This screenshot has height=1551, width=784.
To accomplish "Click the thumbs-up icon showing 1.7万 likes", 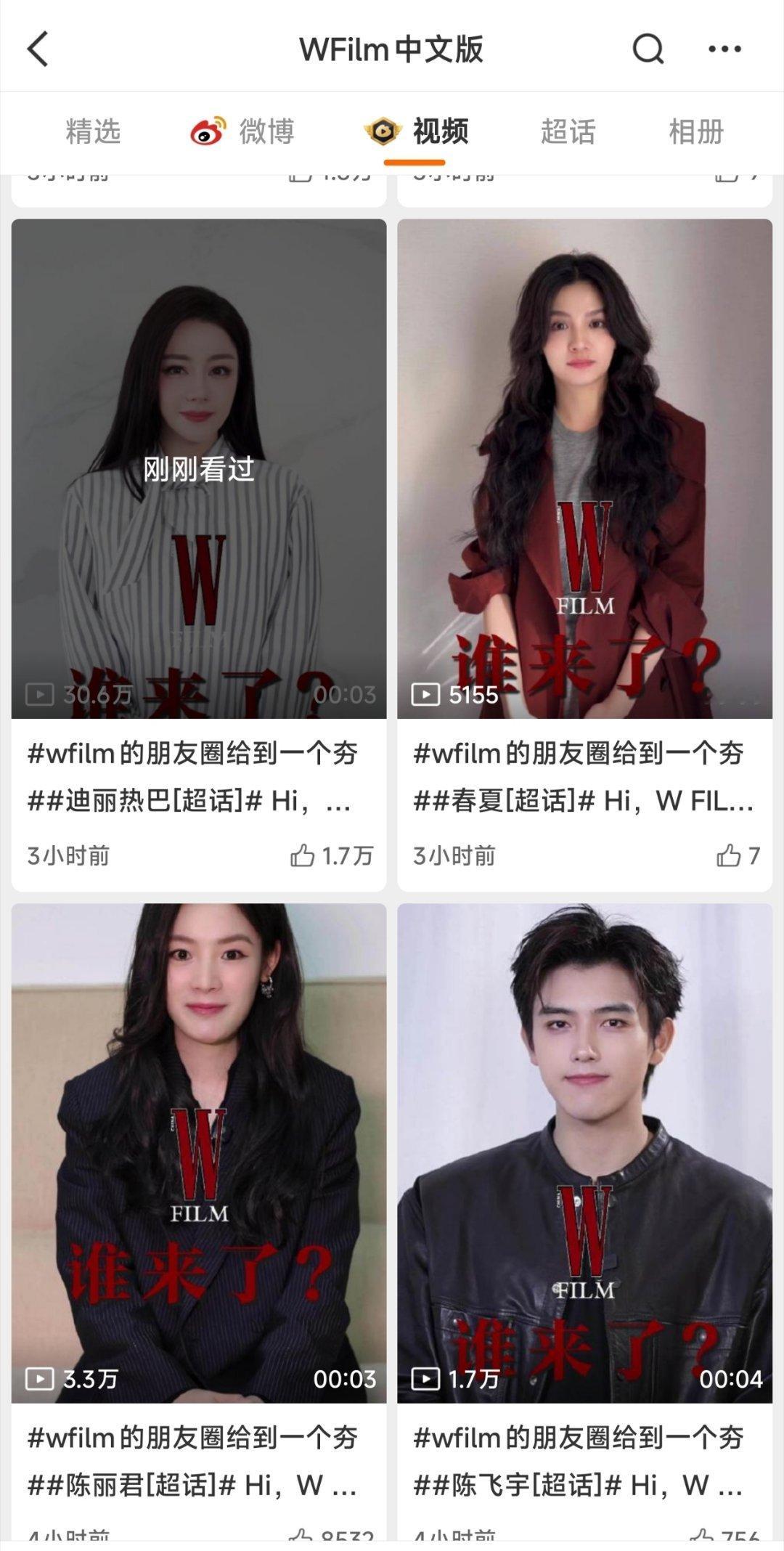I will click(x=303, y=857).
